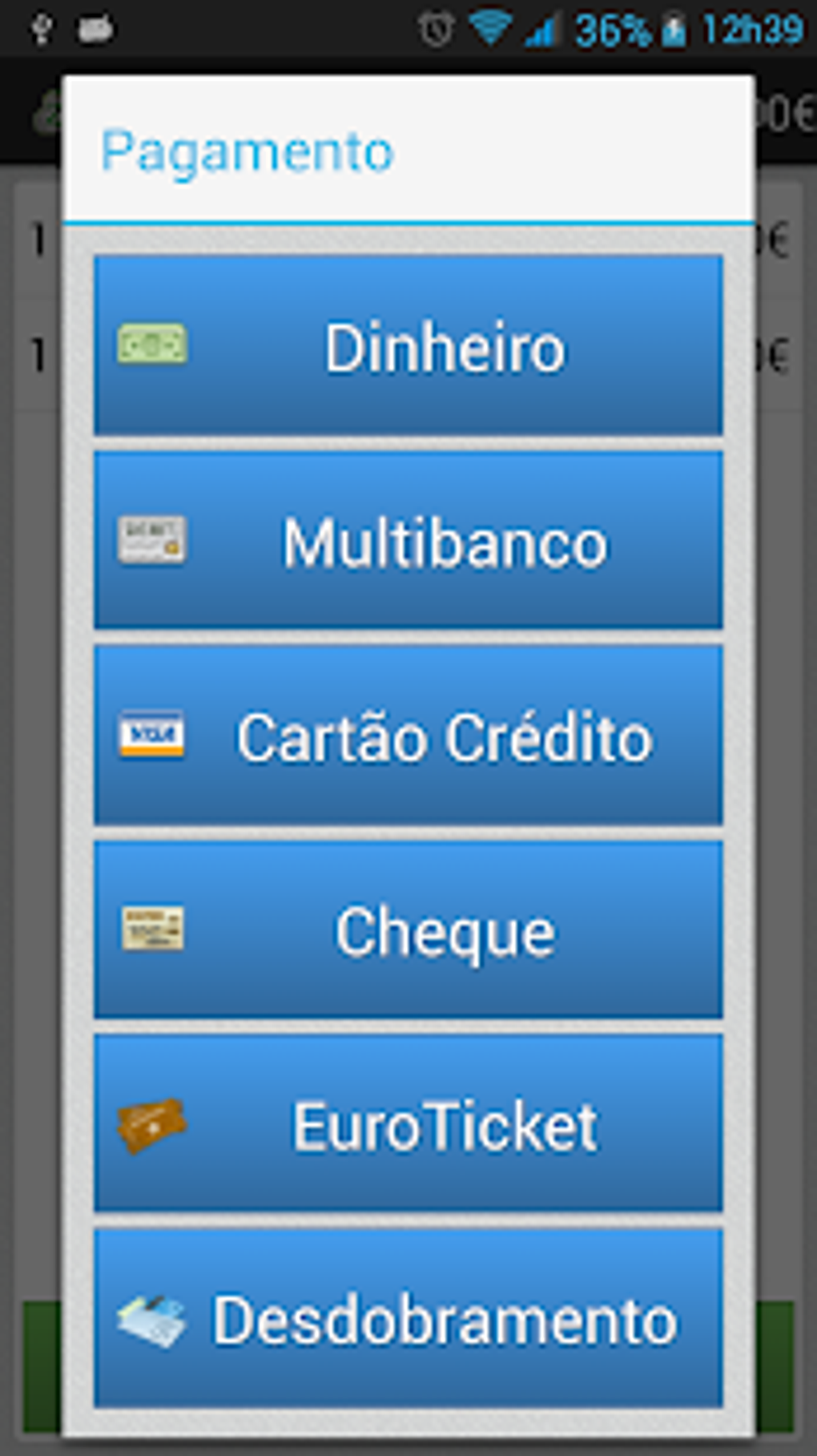
Task: Select the Cheque payment button
Action: tap(408, 930)
